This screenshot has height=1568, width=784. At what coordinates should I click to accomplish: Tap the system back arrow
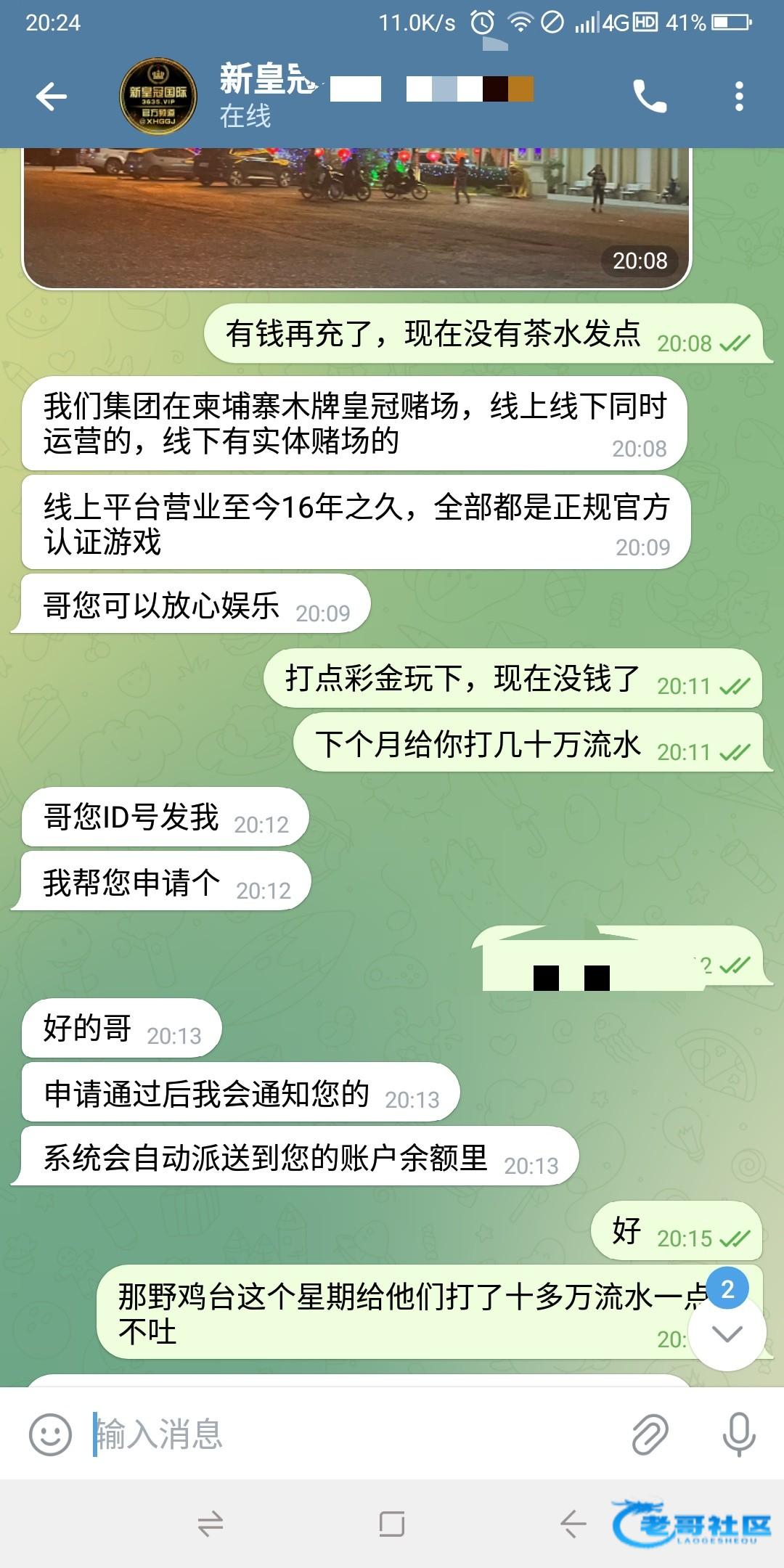pyautogui.click(x=573, y=1524)
